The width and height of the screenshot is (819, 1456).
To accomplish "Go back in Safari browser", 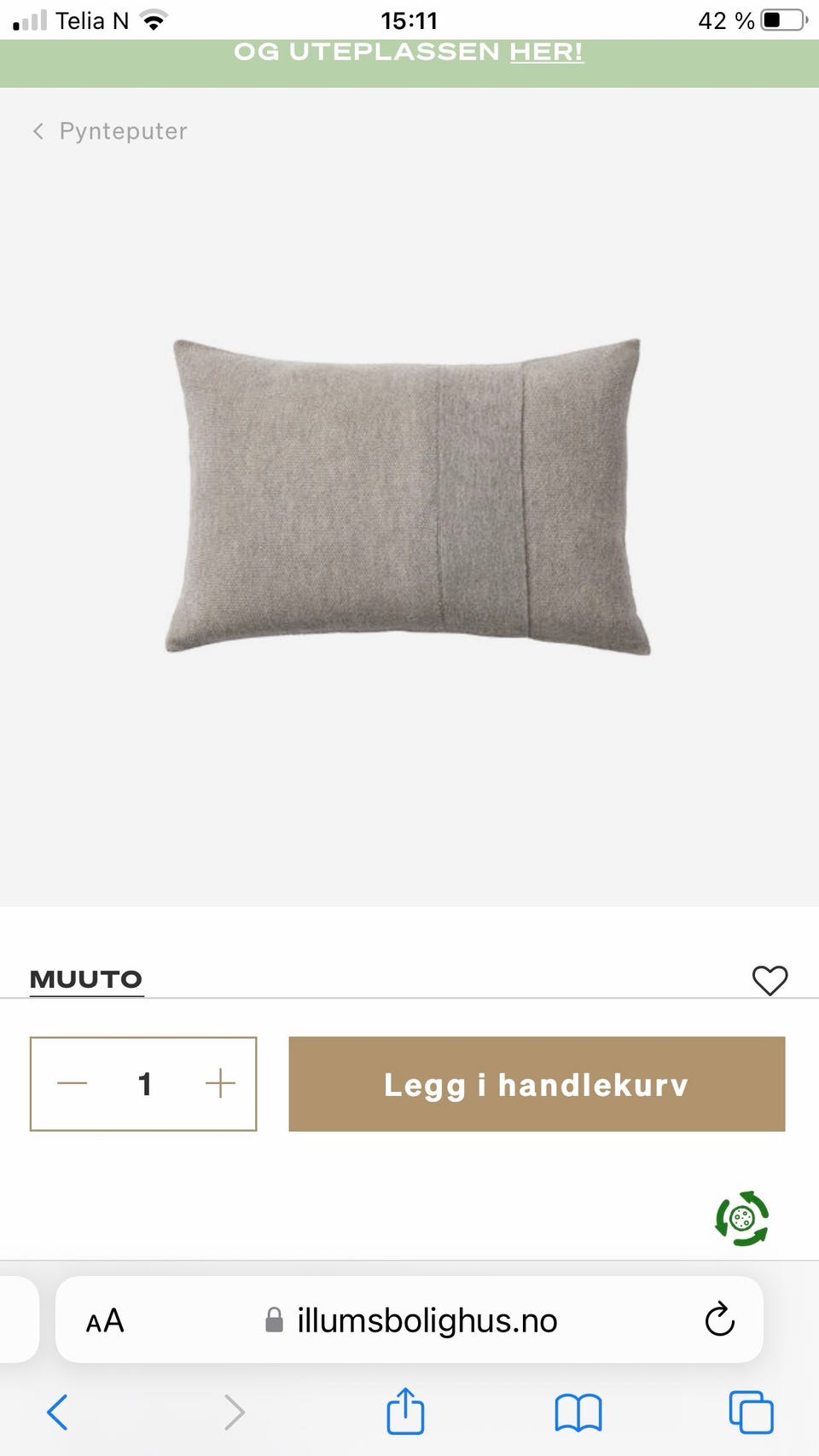I will pyautogui.click(x=57, y=1412).
